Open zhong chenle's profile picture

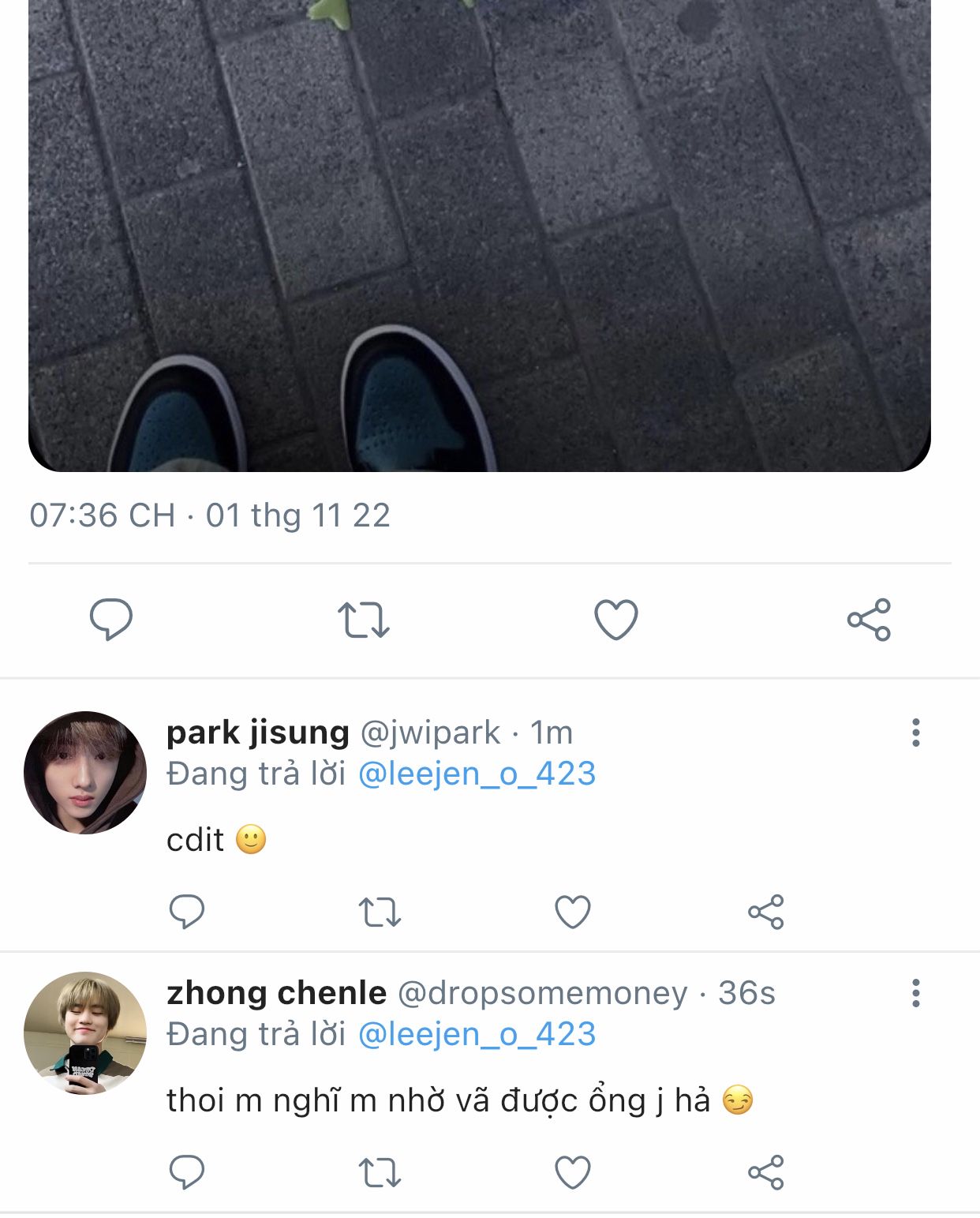click(x=85, y=1032)
